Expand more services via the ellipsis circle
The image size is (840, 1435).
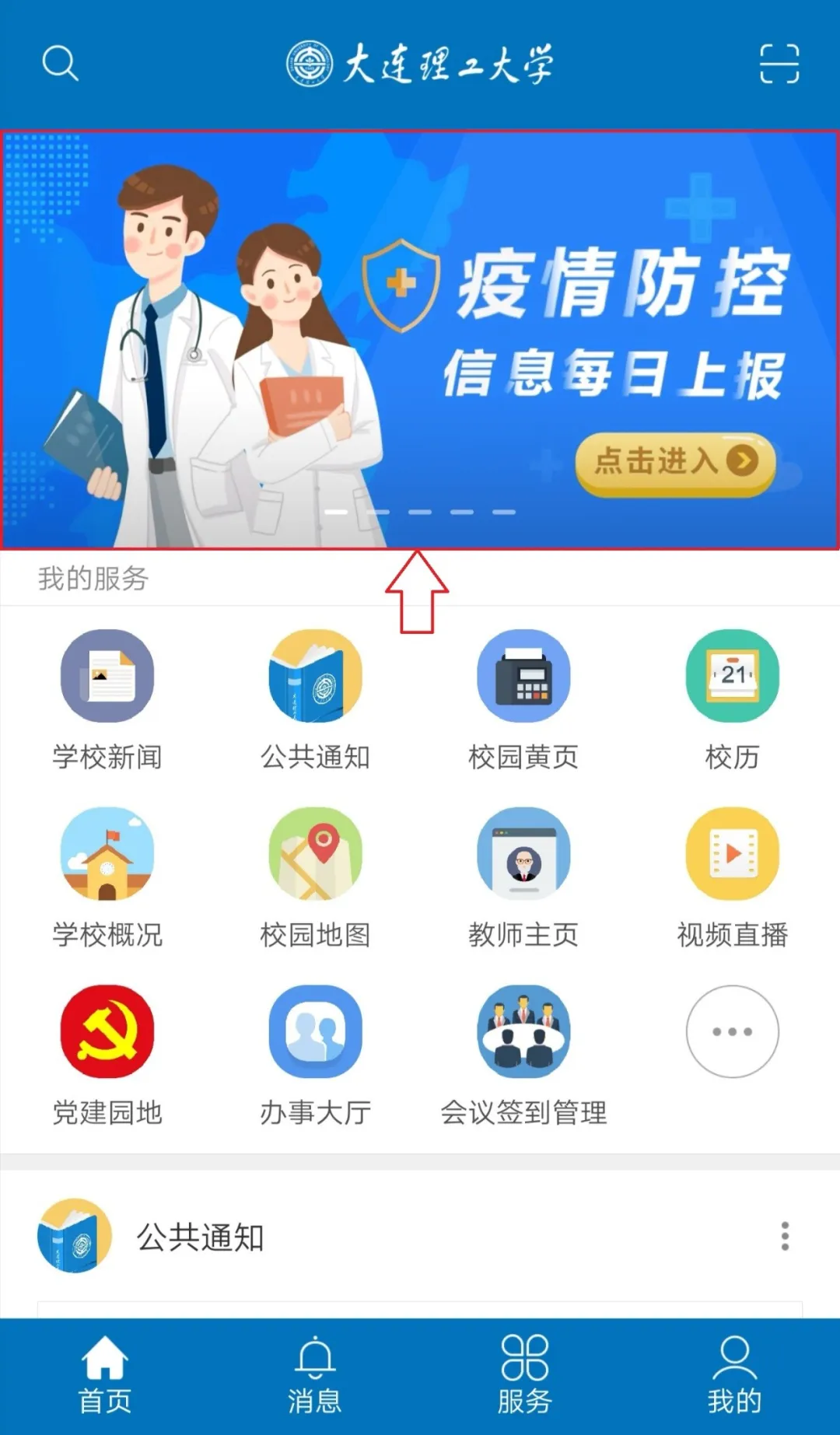click(732, 1032)
